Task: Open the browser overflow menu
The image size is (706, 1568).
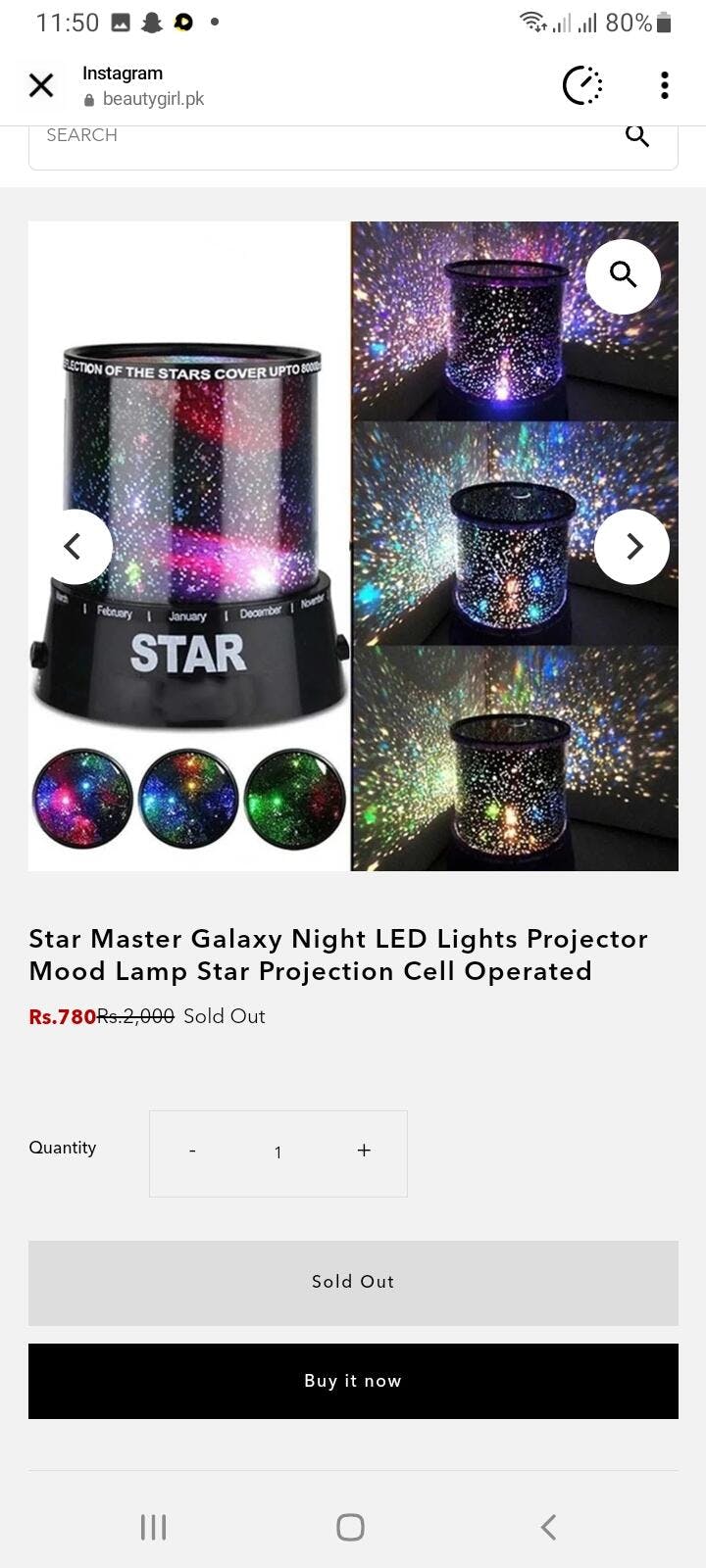Action: [664, 86]
